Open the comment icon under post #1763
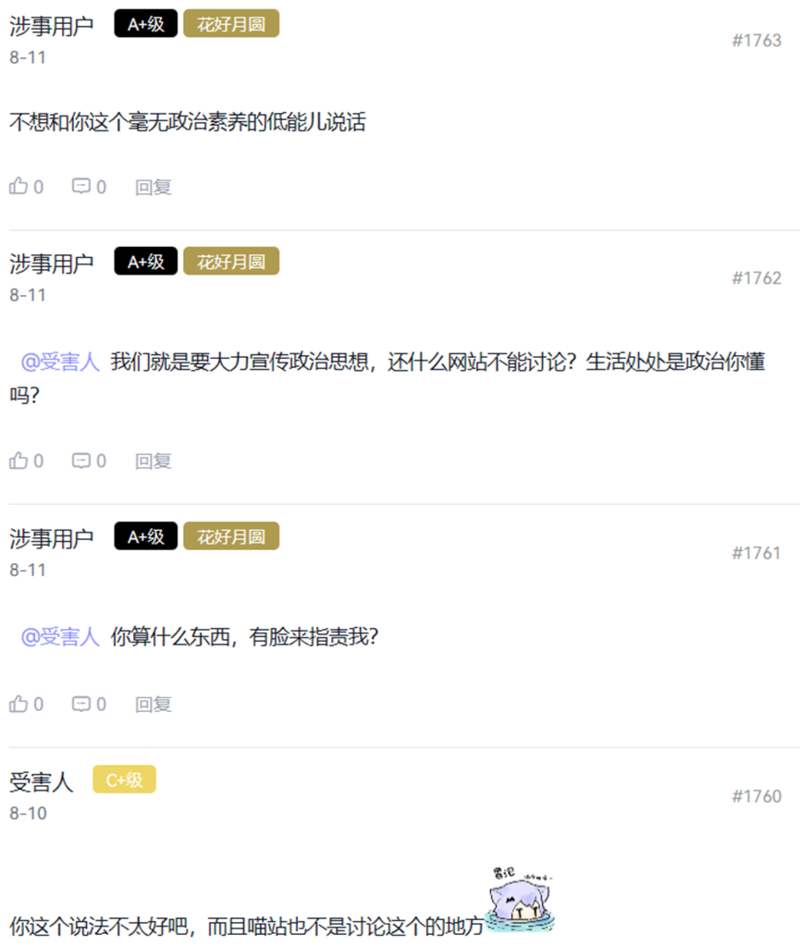The image size is (800, 946). [81, 186]
